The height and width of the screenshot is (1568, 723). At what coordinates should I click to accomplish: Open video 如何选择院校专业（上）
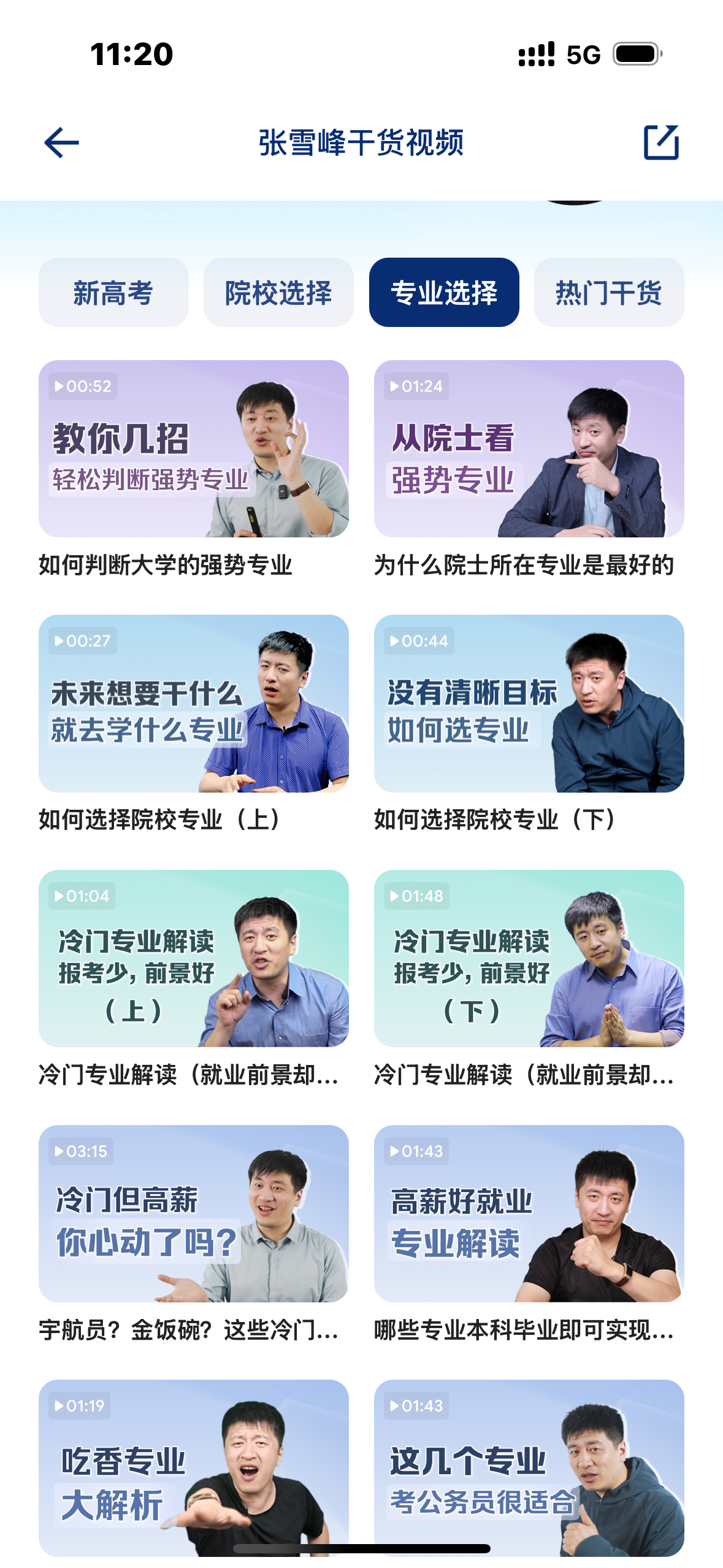point(193,704)
